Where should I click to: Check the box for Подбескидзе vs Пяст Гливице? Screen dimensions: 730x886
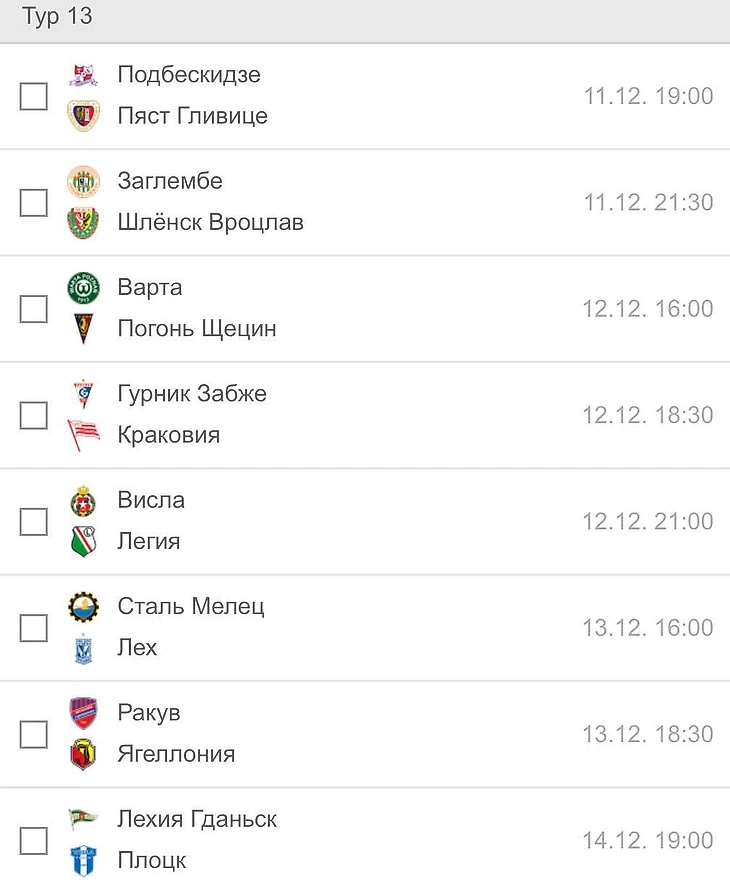[34, 96]
